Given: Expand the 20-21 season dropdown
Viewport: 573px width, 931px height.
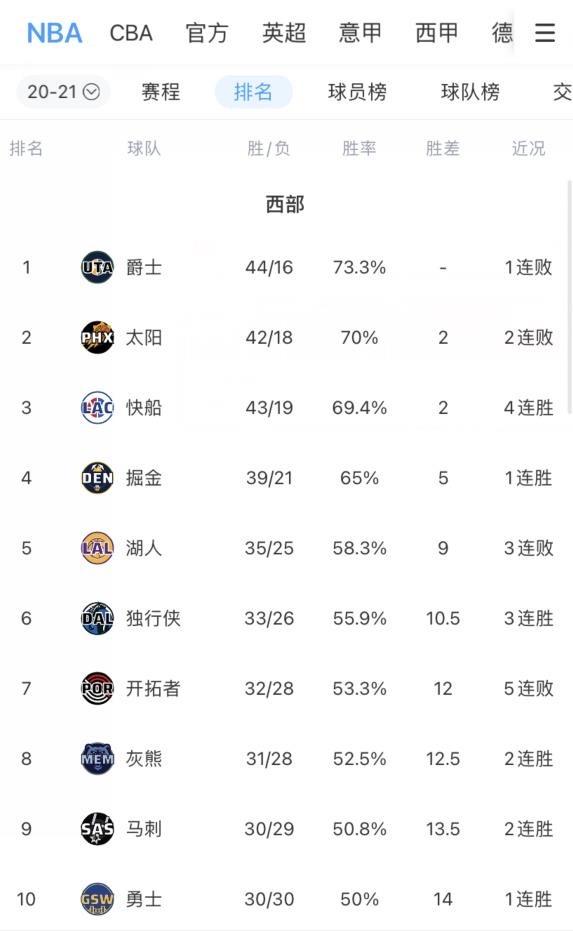Looking at the screenshot, I should pos(63,92).
